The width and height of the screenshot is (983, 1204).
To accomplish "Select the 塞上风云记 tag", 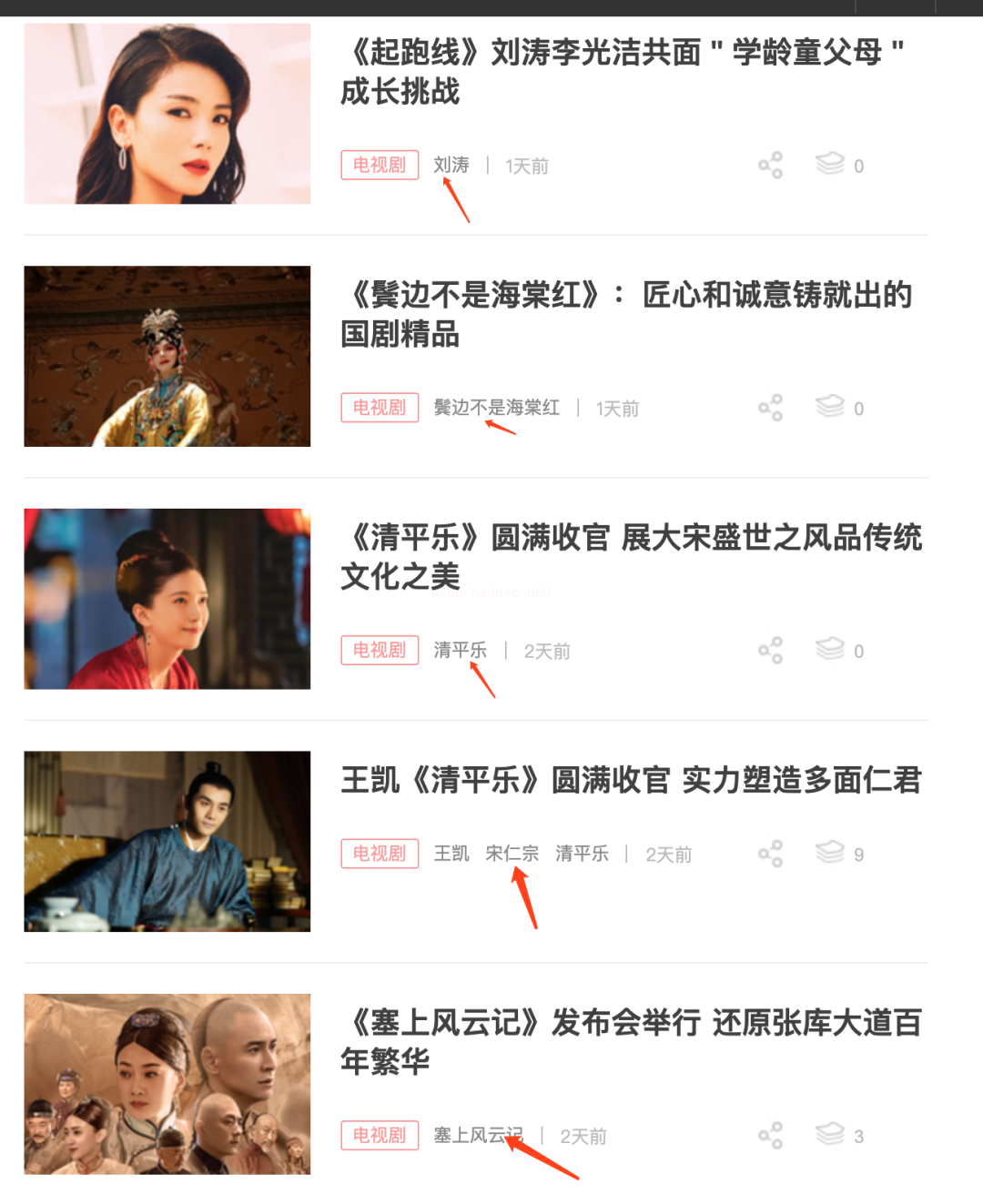I will (478, 1136).
